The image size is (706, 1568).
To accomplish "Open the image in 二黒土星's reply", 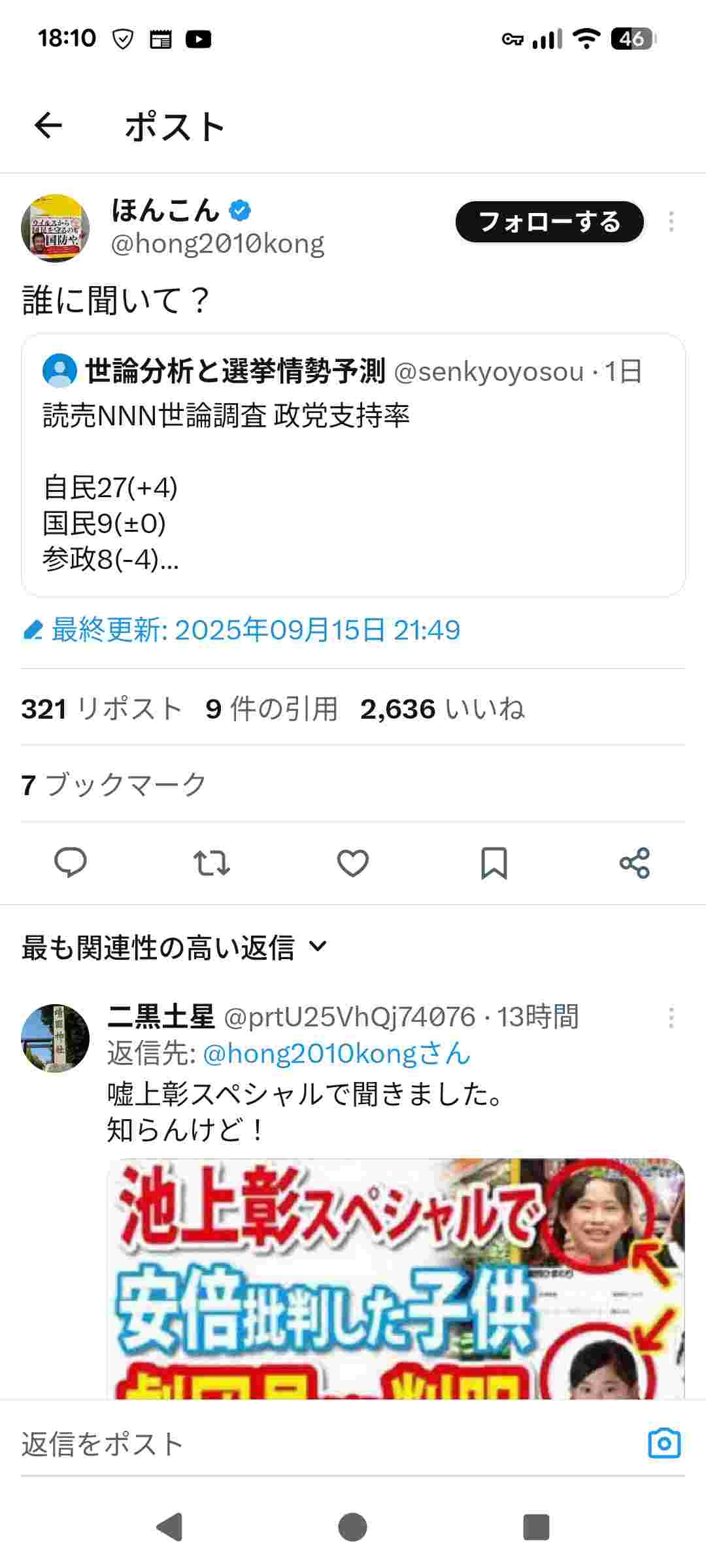I will tap(395, 1281).
